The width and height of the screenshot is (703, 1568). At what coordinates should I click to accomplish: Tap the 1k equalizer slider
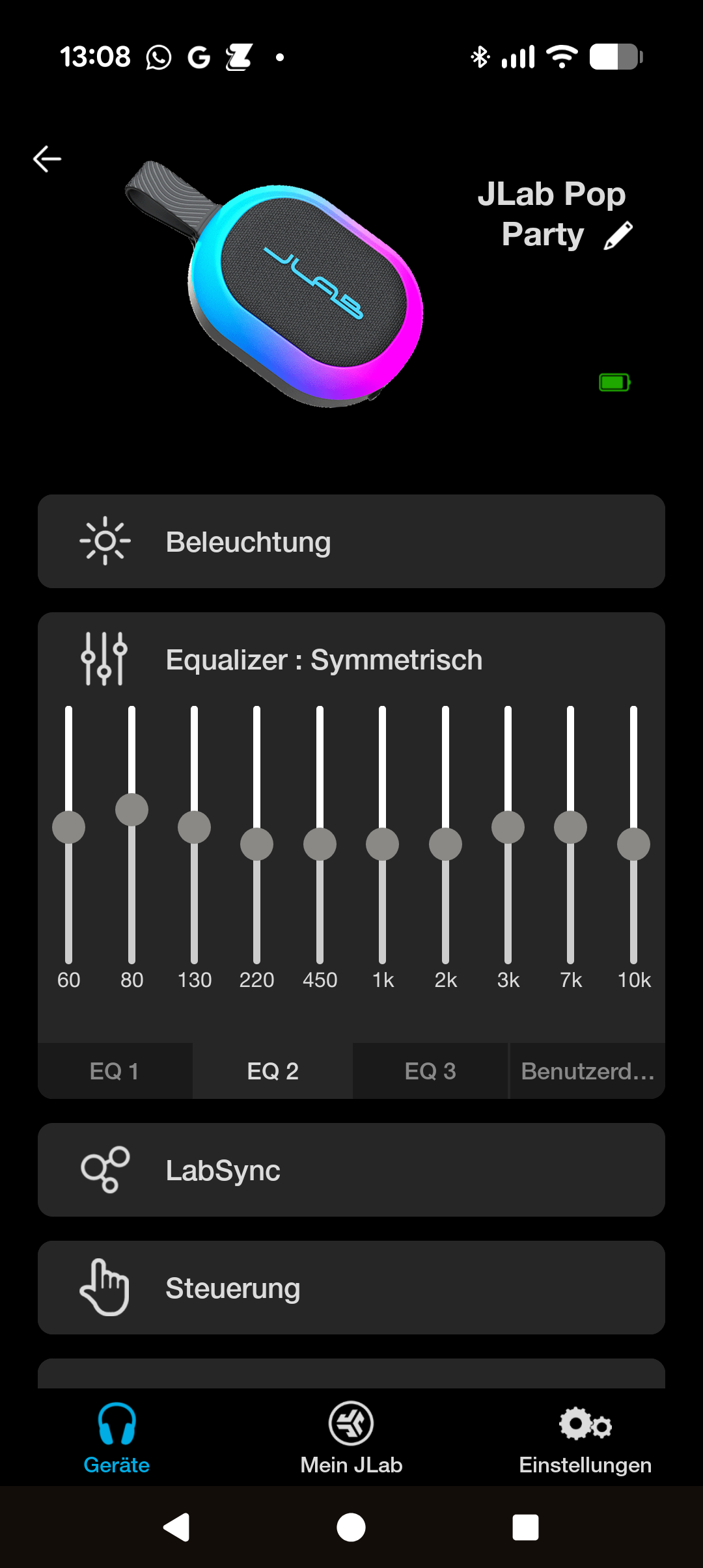click(382, 845)
